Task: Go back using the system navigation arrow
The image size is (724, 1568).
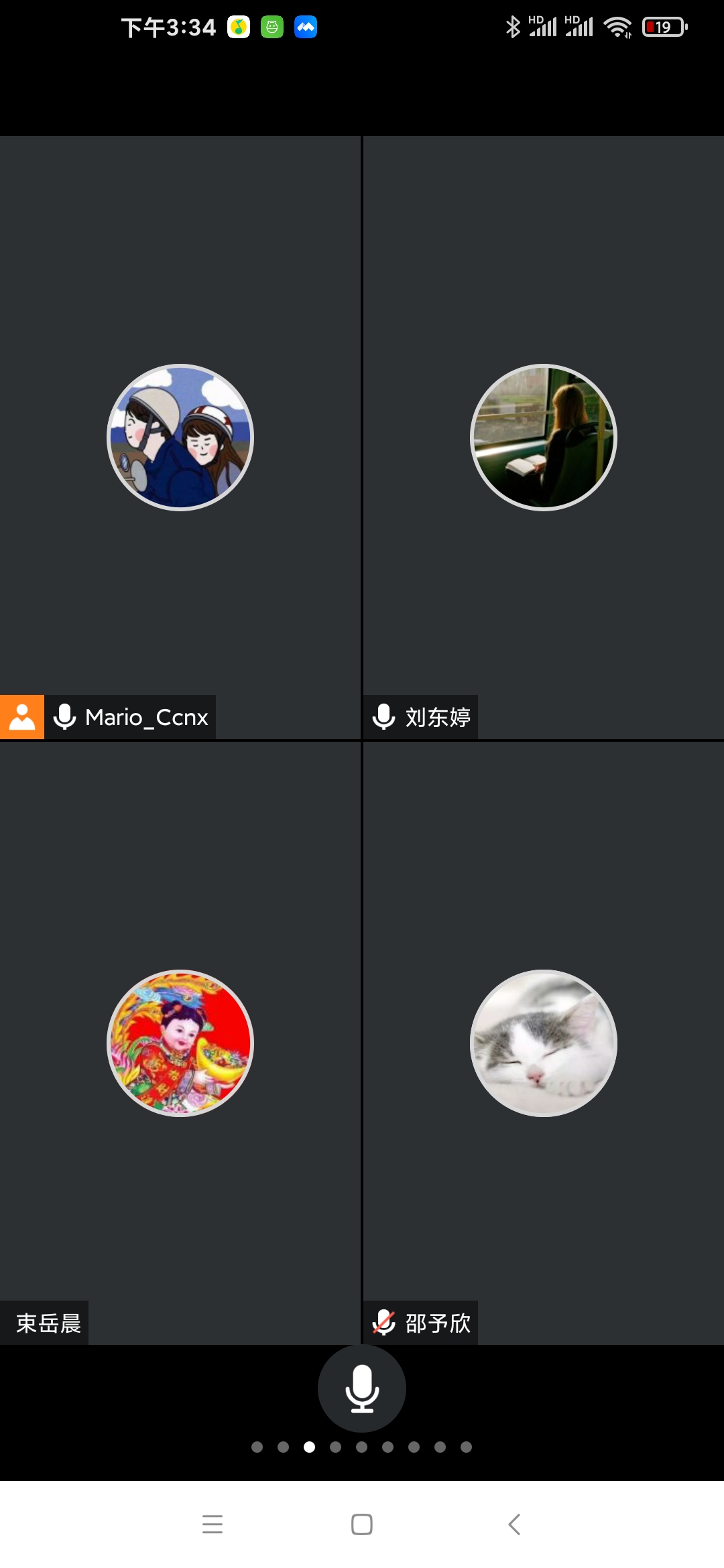Action: 514,1524
